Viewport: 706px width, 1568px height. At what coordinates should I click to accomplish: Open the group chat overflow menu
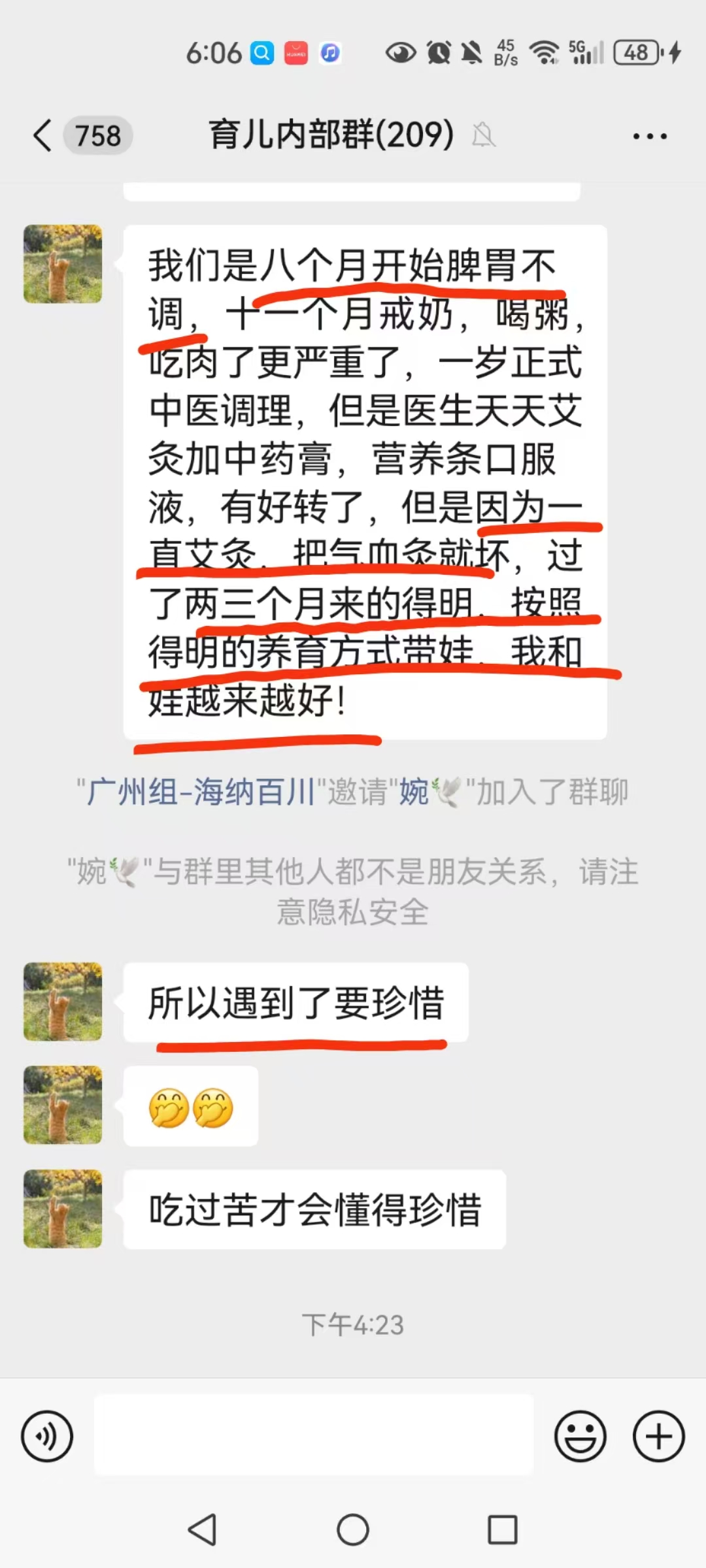point(649,137)
